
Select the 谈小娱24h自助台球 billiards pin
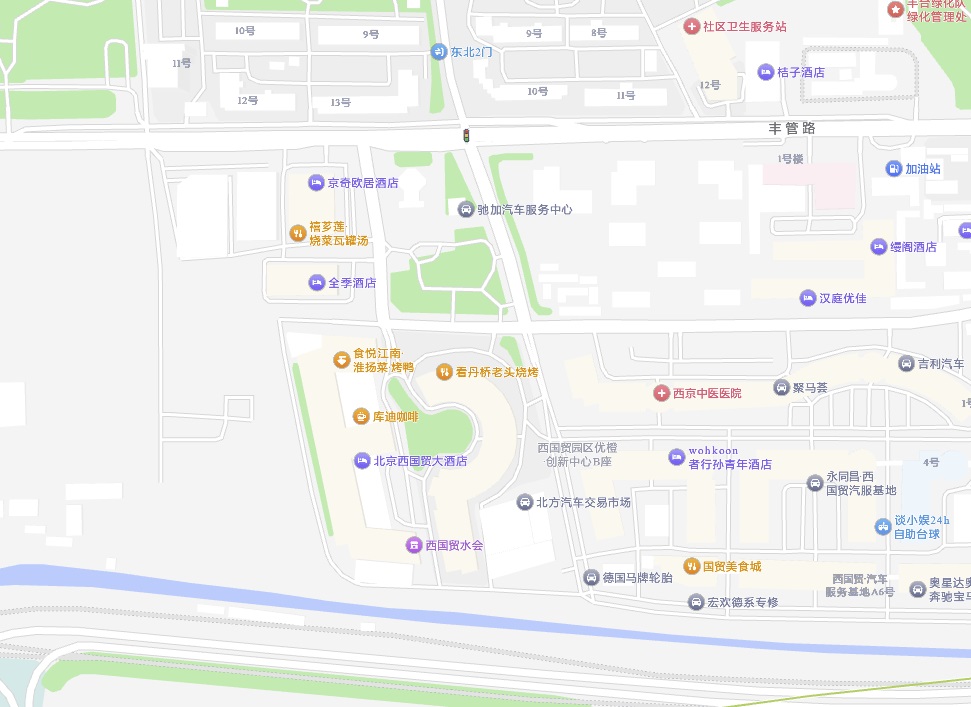click(x=883, y=526)
